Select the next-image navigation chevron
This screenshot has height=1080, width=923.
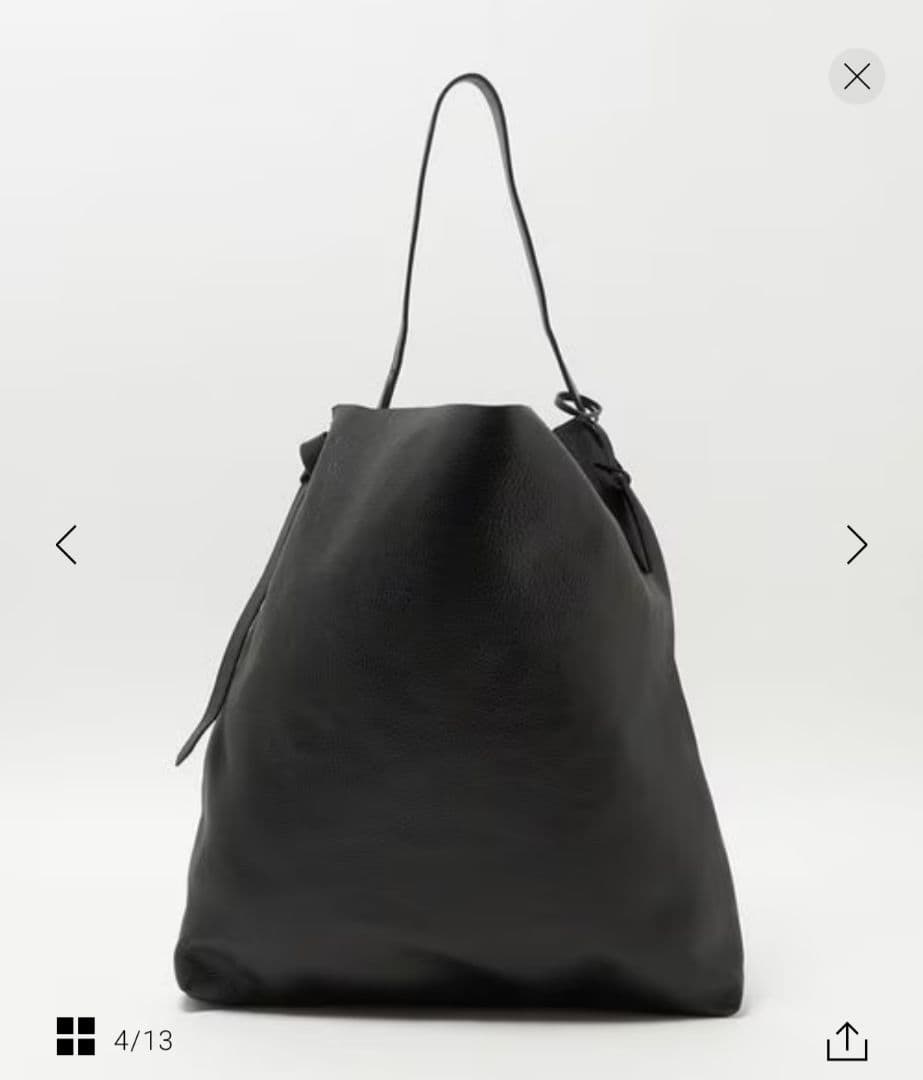point(857,545)
